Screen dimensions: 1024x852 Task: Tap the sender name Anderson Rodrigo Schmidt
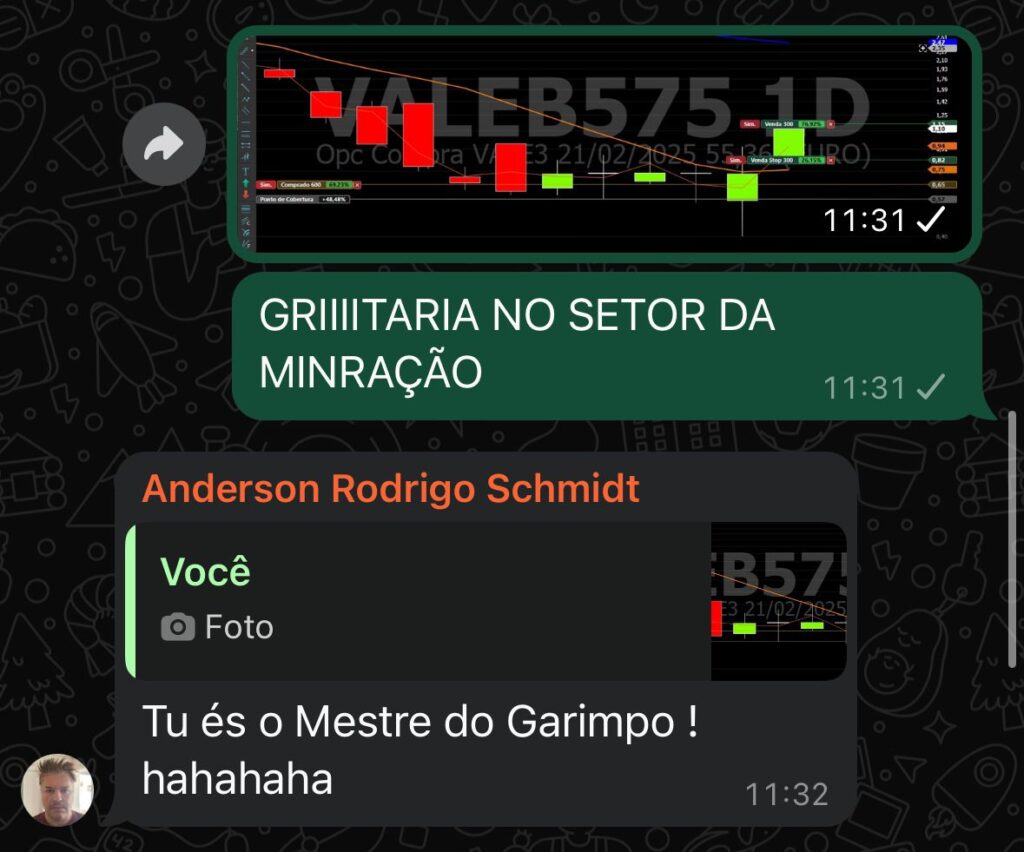click(390, 489)
